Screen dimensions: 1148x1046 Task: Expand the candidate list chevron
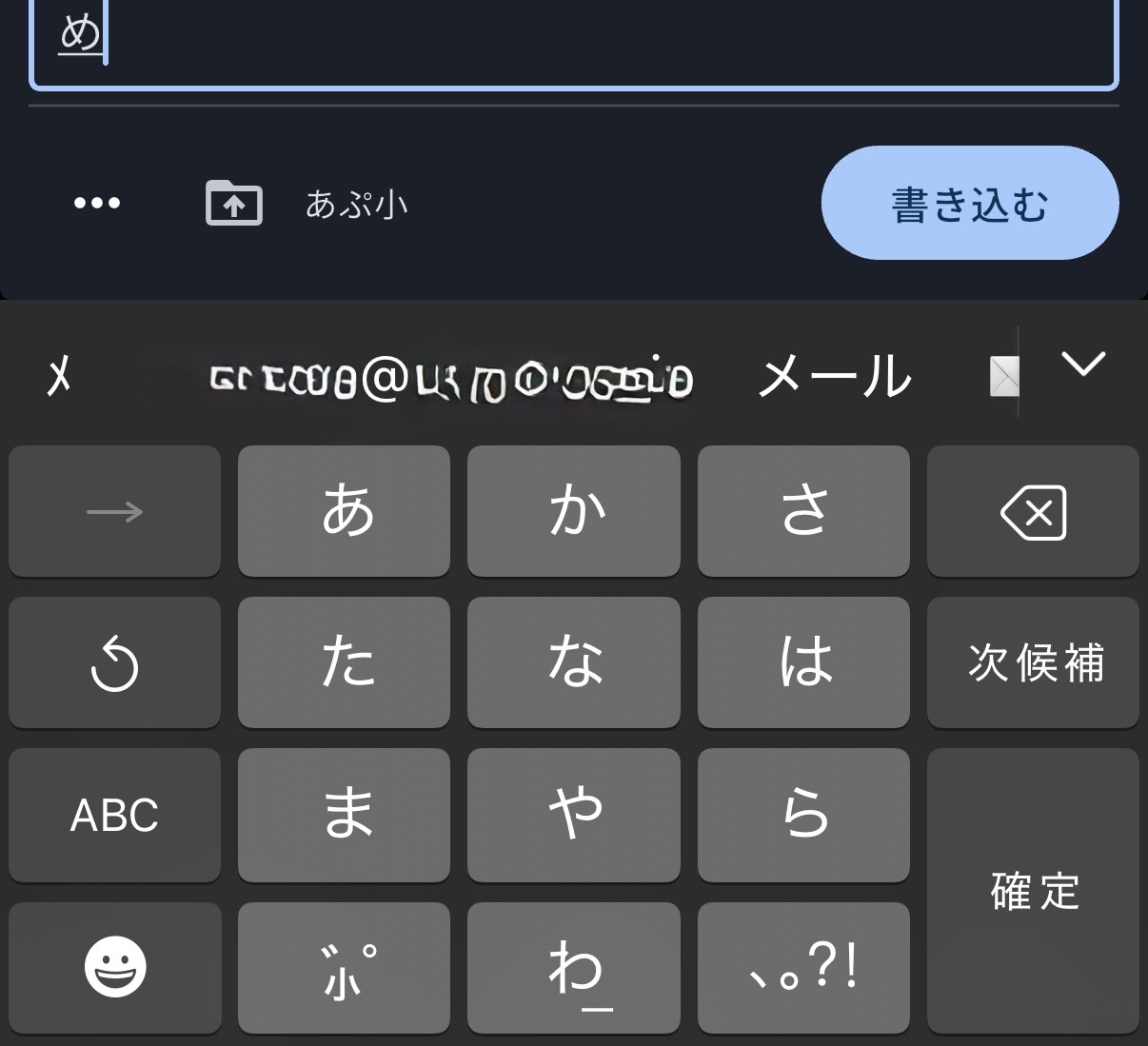click(x=1083, y=364)
